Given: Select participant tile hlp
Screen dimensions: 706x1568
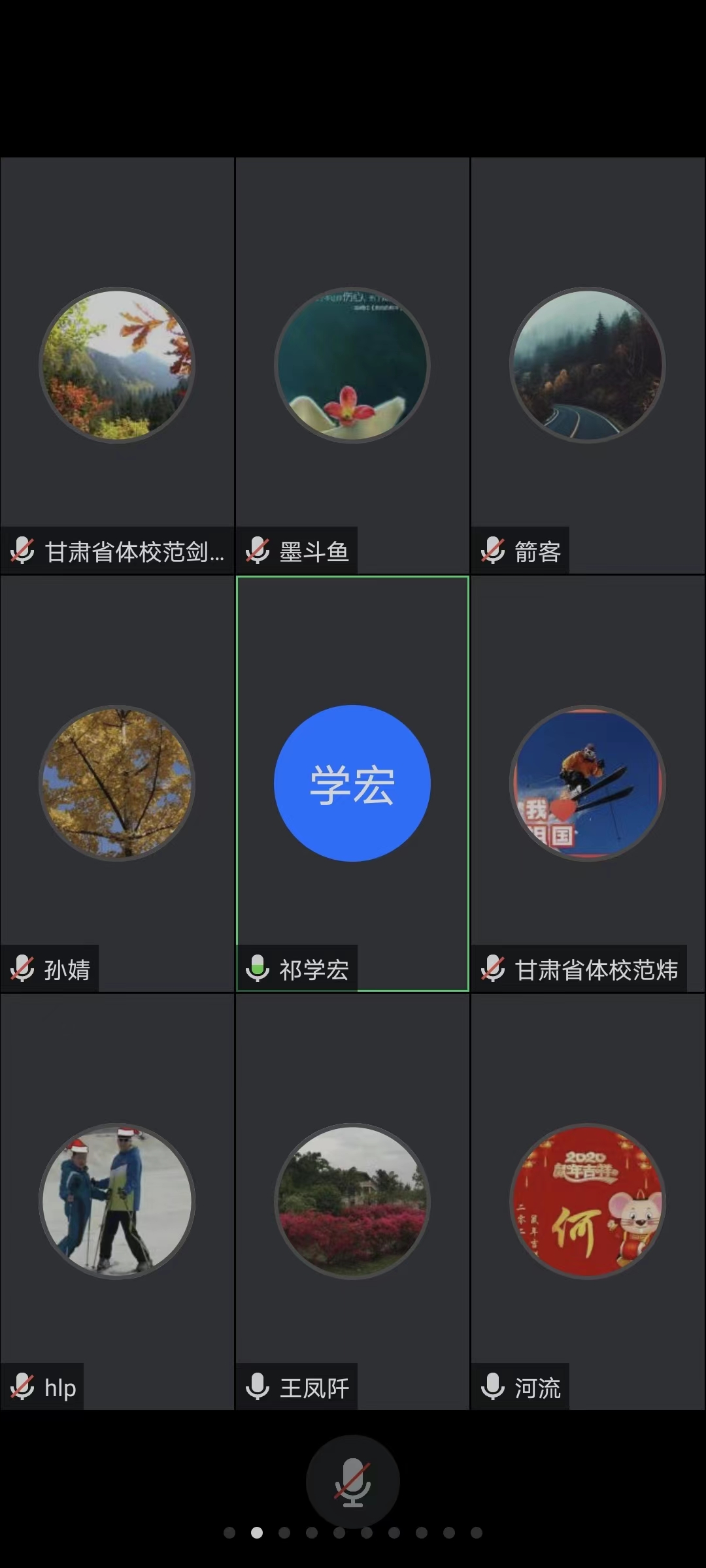Looking at the screenshot, I should (x=117, y=1201).
